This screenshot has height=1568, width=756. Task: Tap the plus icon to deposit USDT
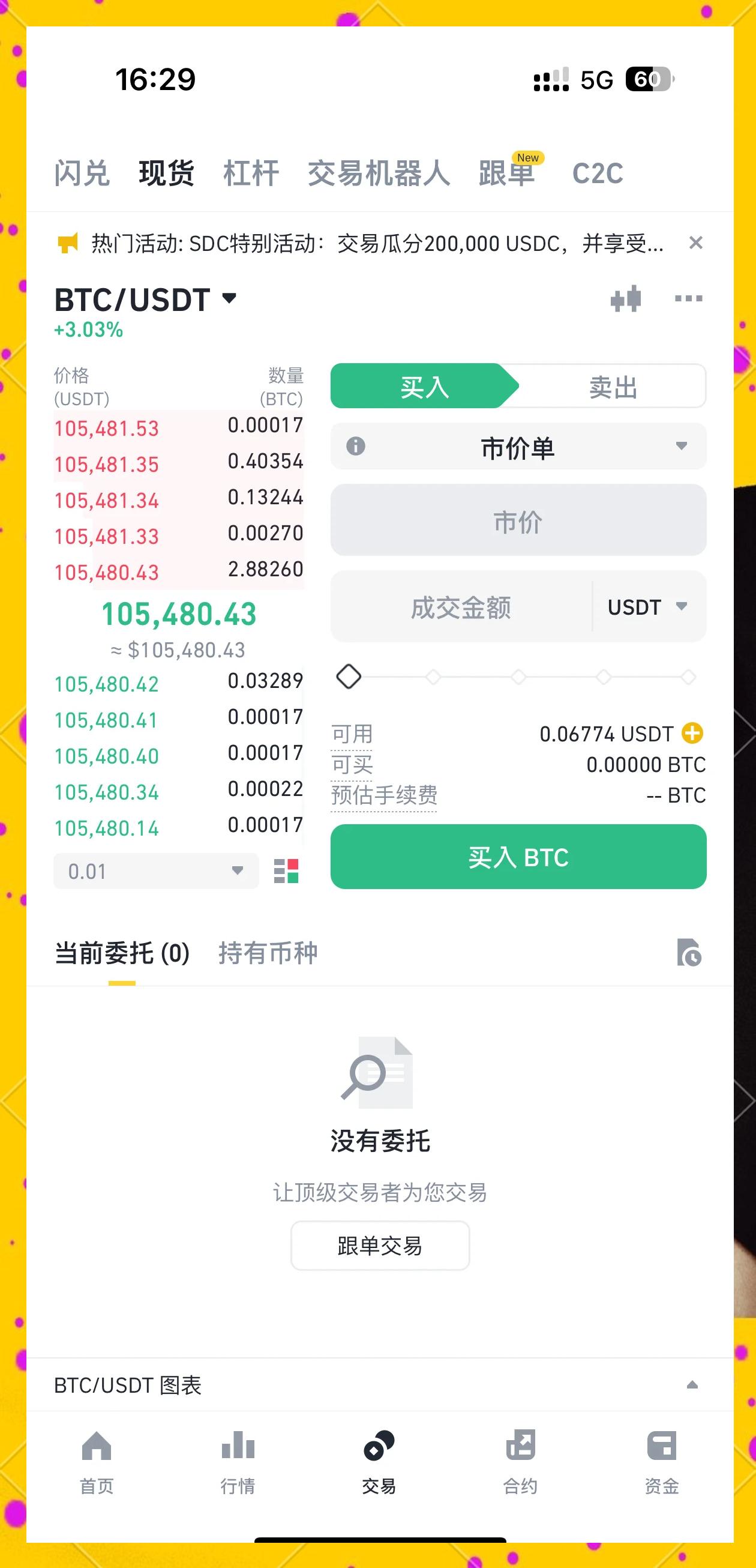(x=692, y=734)
